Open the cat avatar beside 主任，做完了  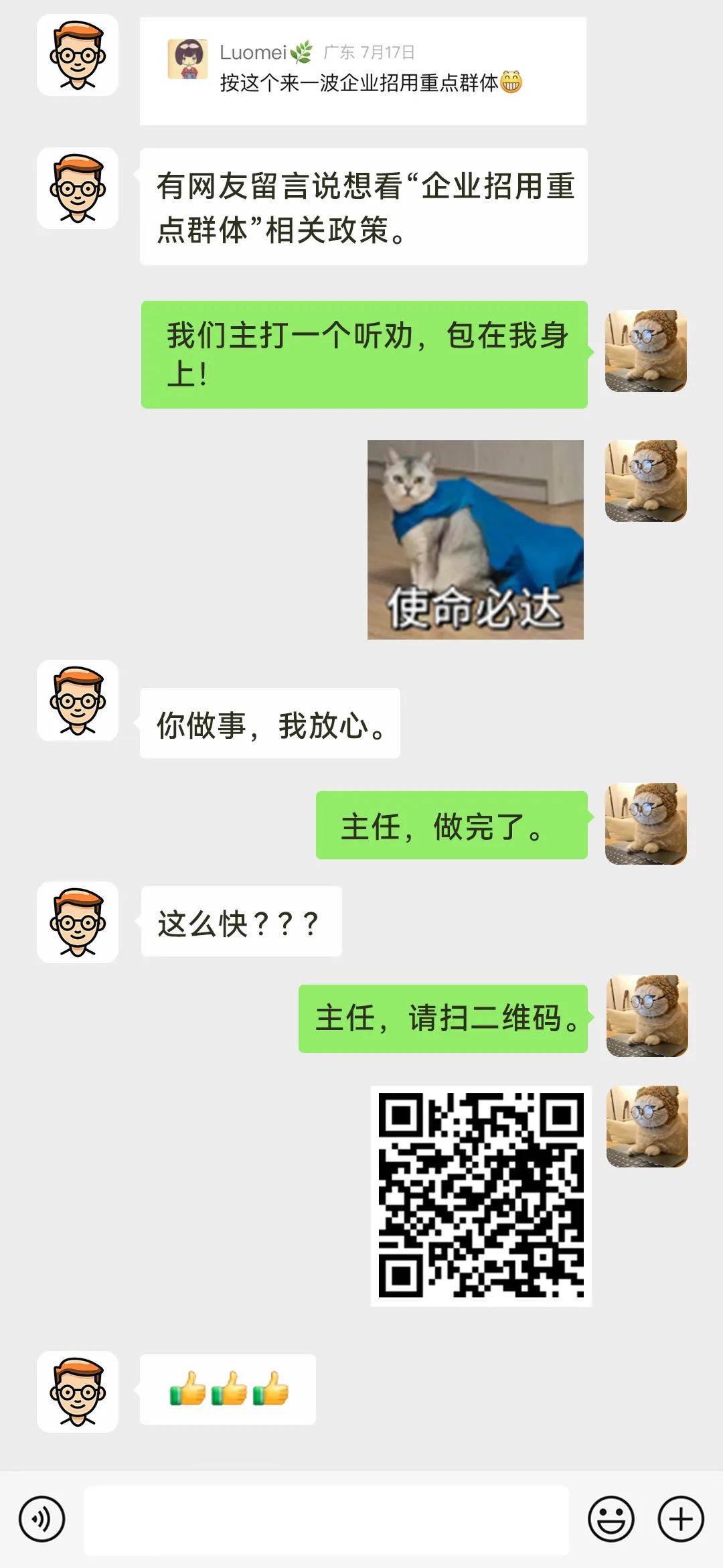click(x=646, y=824)
